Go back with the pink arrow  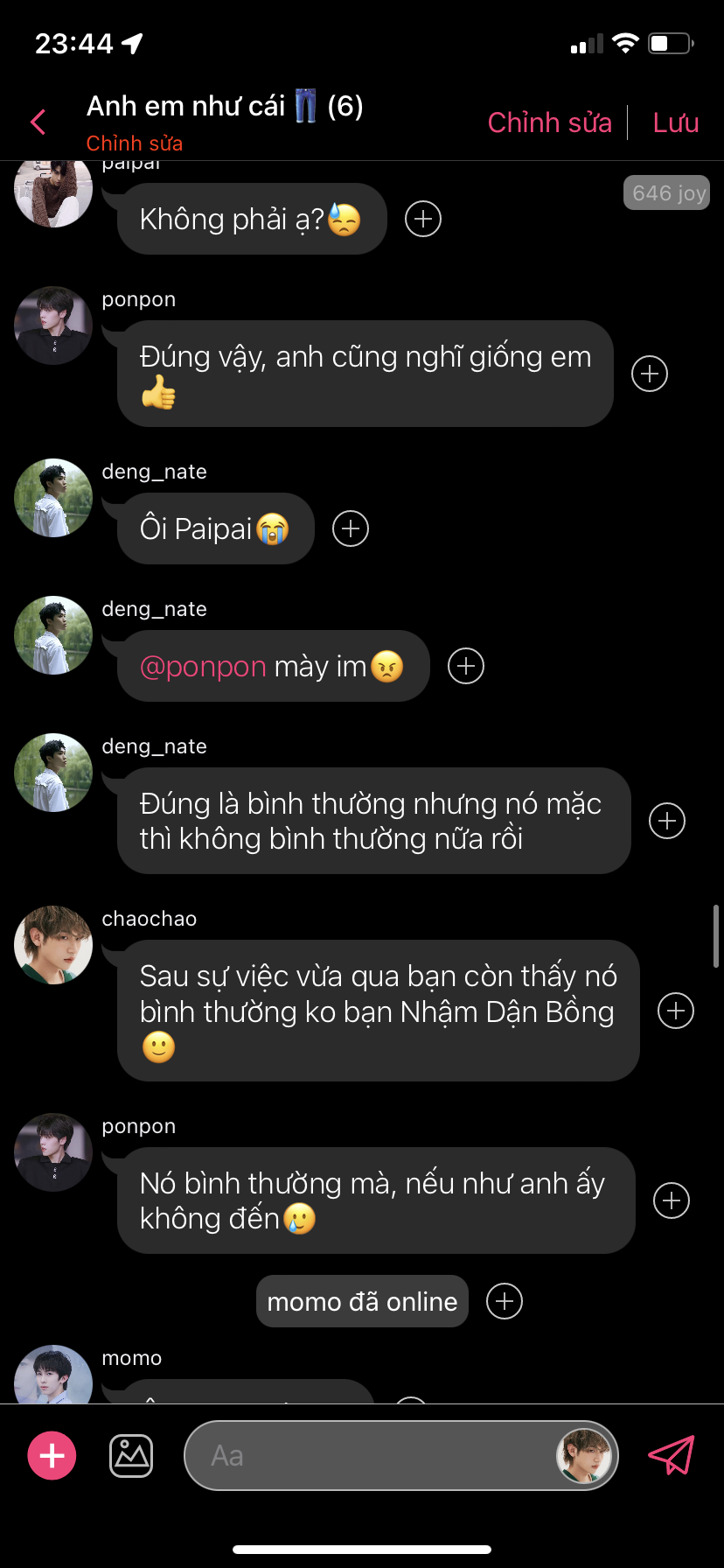pyautogui.click(x=38, y=122)
